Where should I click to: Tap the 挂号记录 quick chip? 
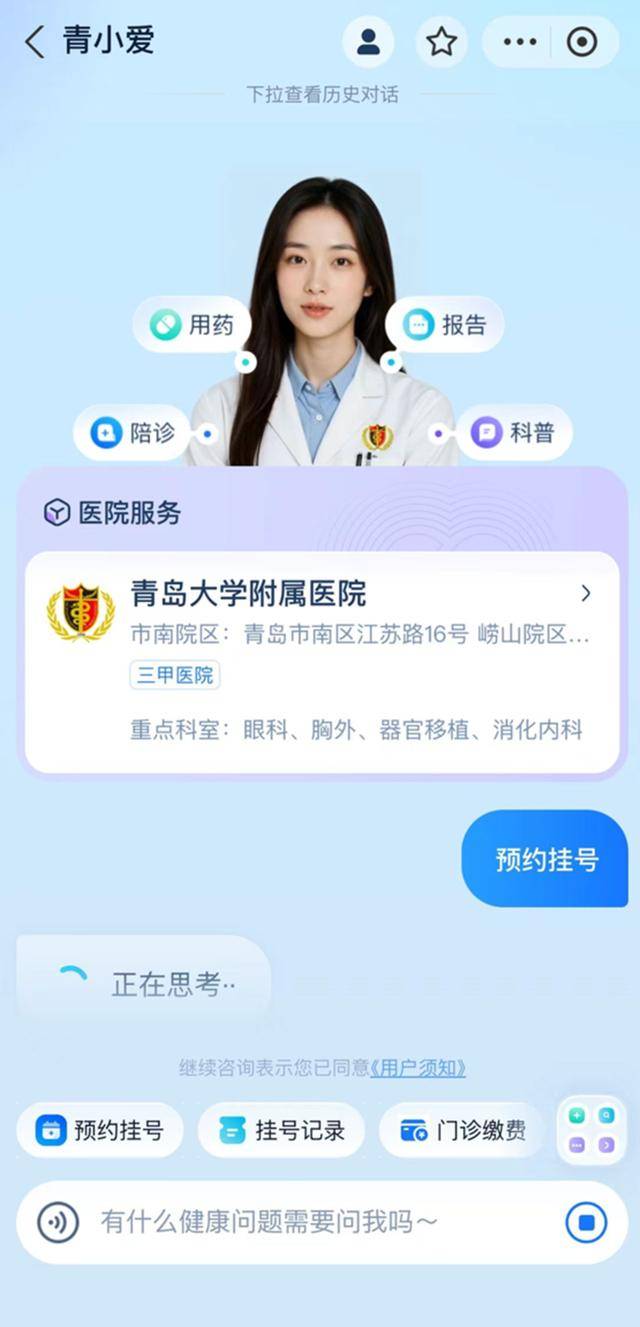[x=281, y=1130]
